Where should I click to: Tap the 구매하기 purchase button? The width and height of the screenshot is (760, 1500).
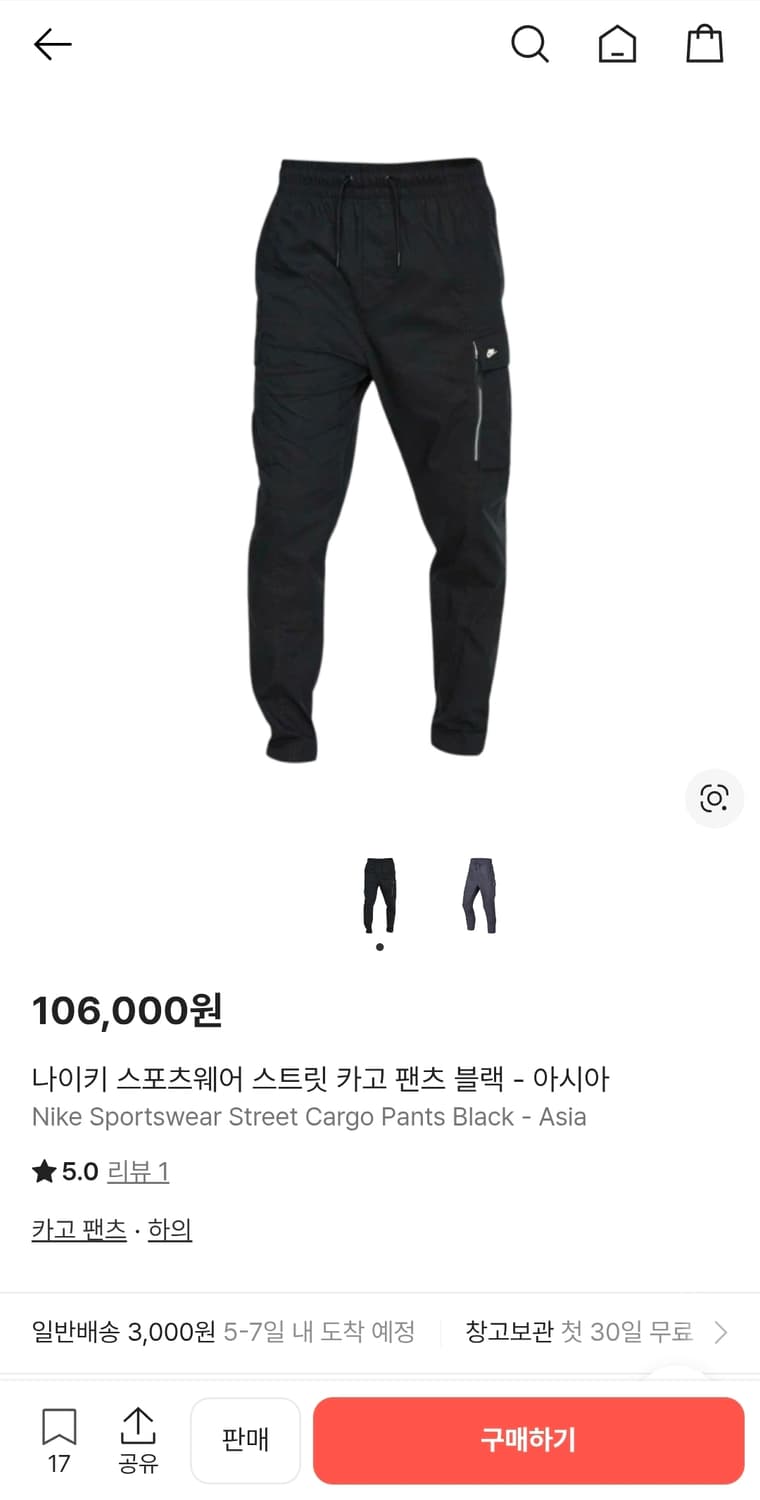click(528, 1440)
